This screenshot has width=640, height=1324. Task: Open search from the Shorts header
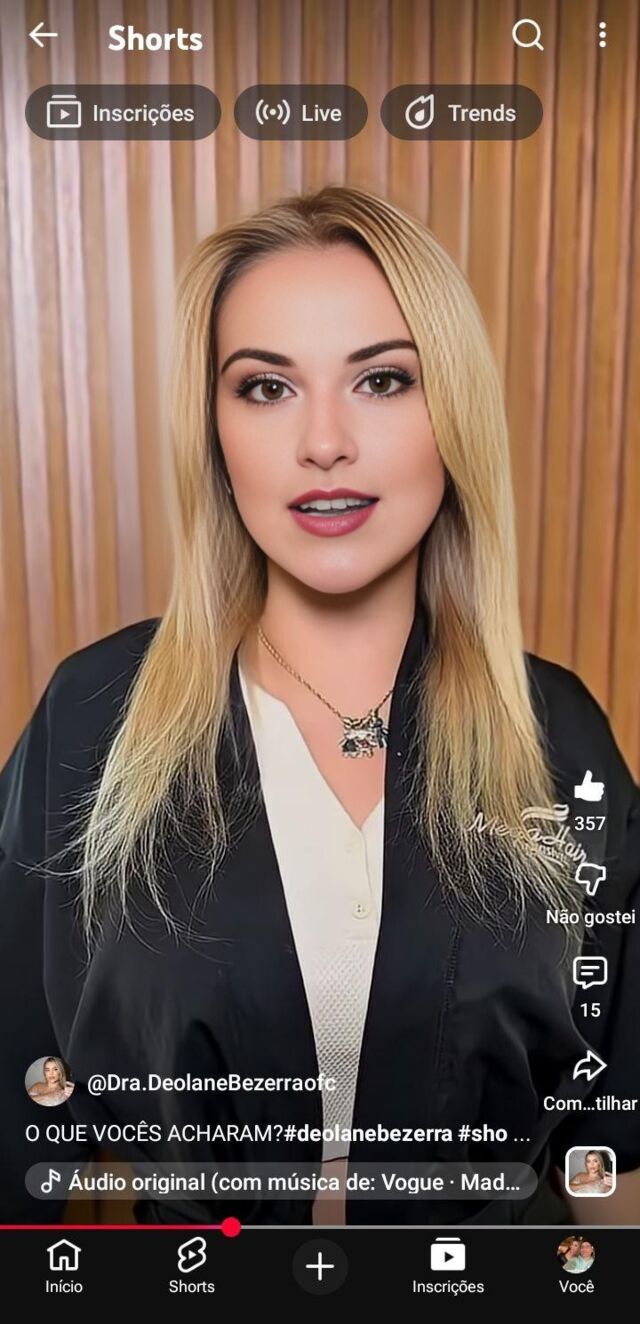click(527, 36)
